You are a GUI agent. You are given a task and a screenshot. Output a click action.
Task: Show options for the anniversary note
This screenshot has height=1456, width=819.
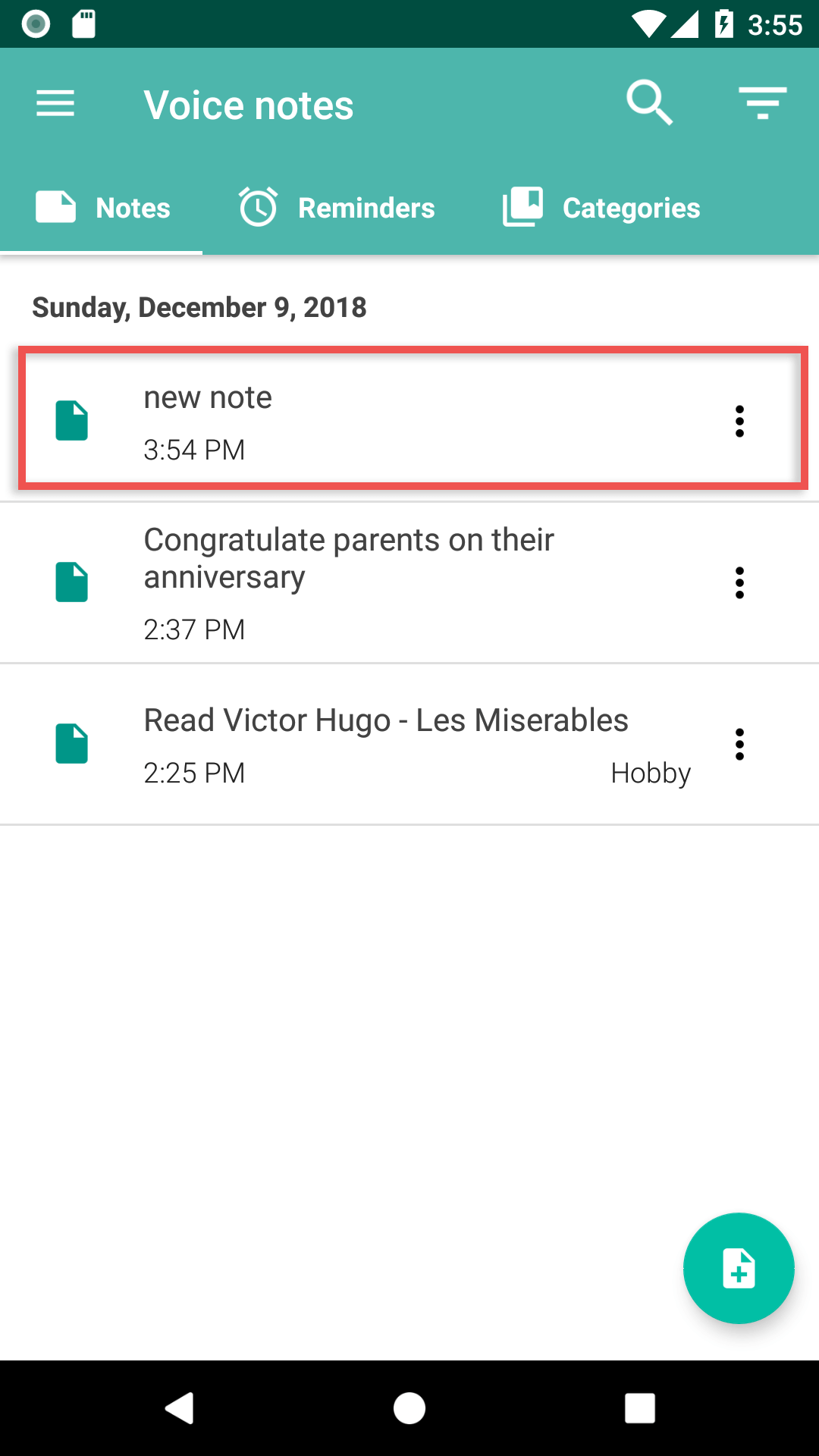(x=739, y=582)
